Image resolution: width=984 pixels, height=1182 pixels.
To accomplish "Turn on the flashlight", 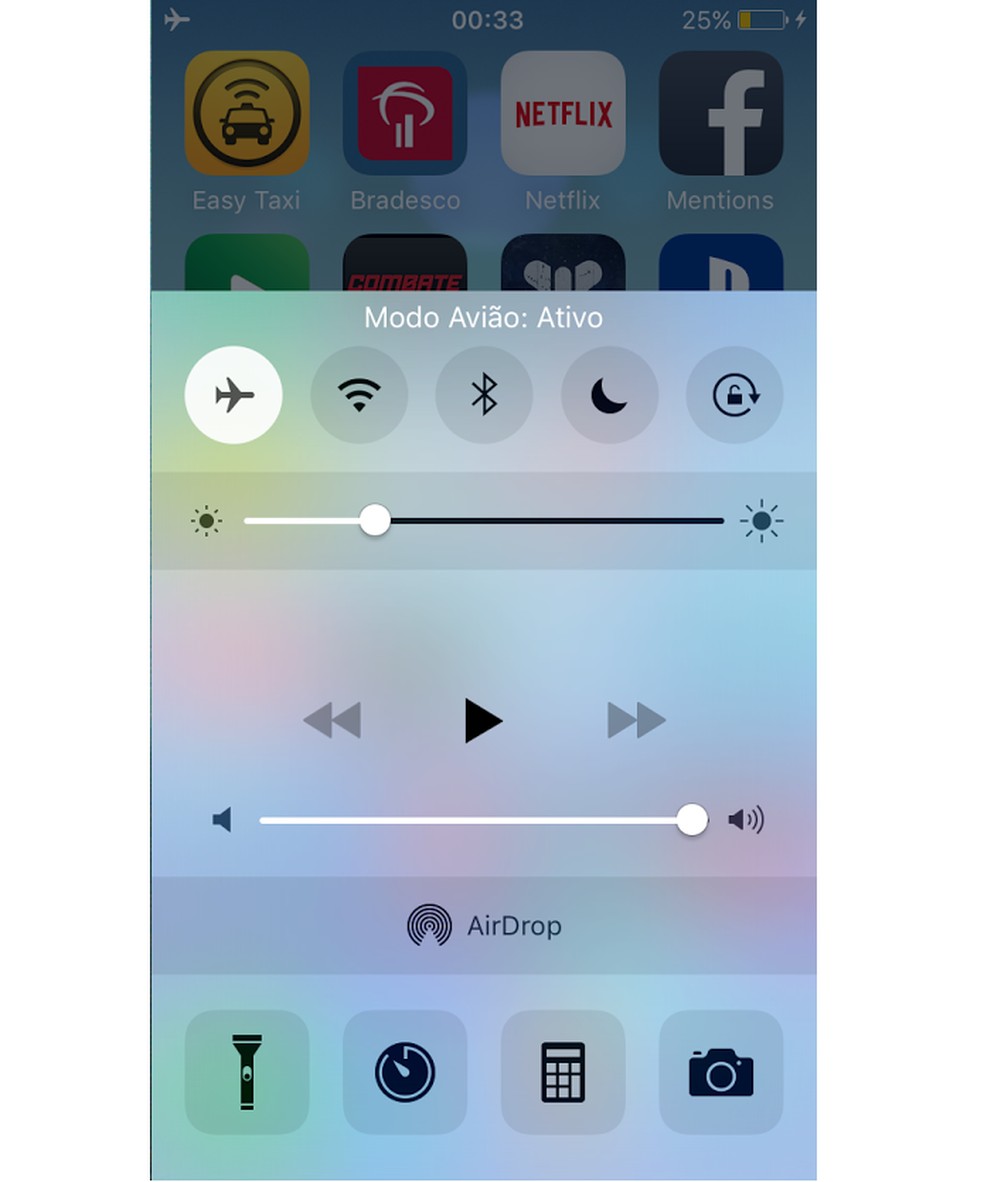I will 247,1072.
